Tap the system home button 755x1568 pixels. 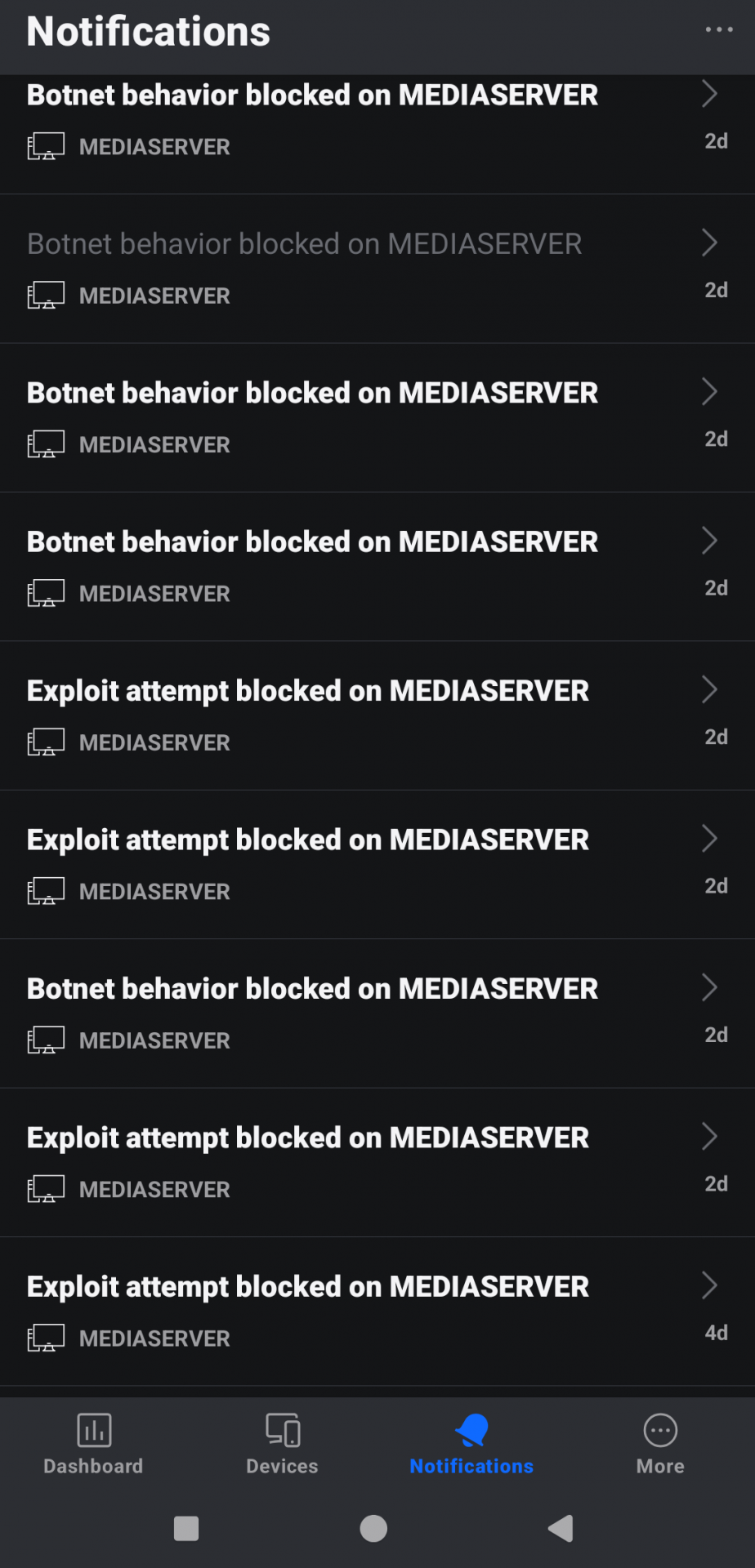[373, 1528]
